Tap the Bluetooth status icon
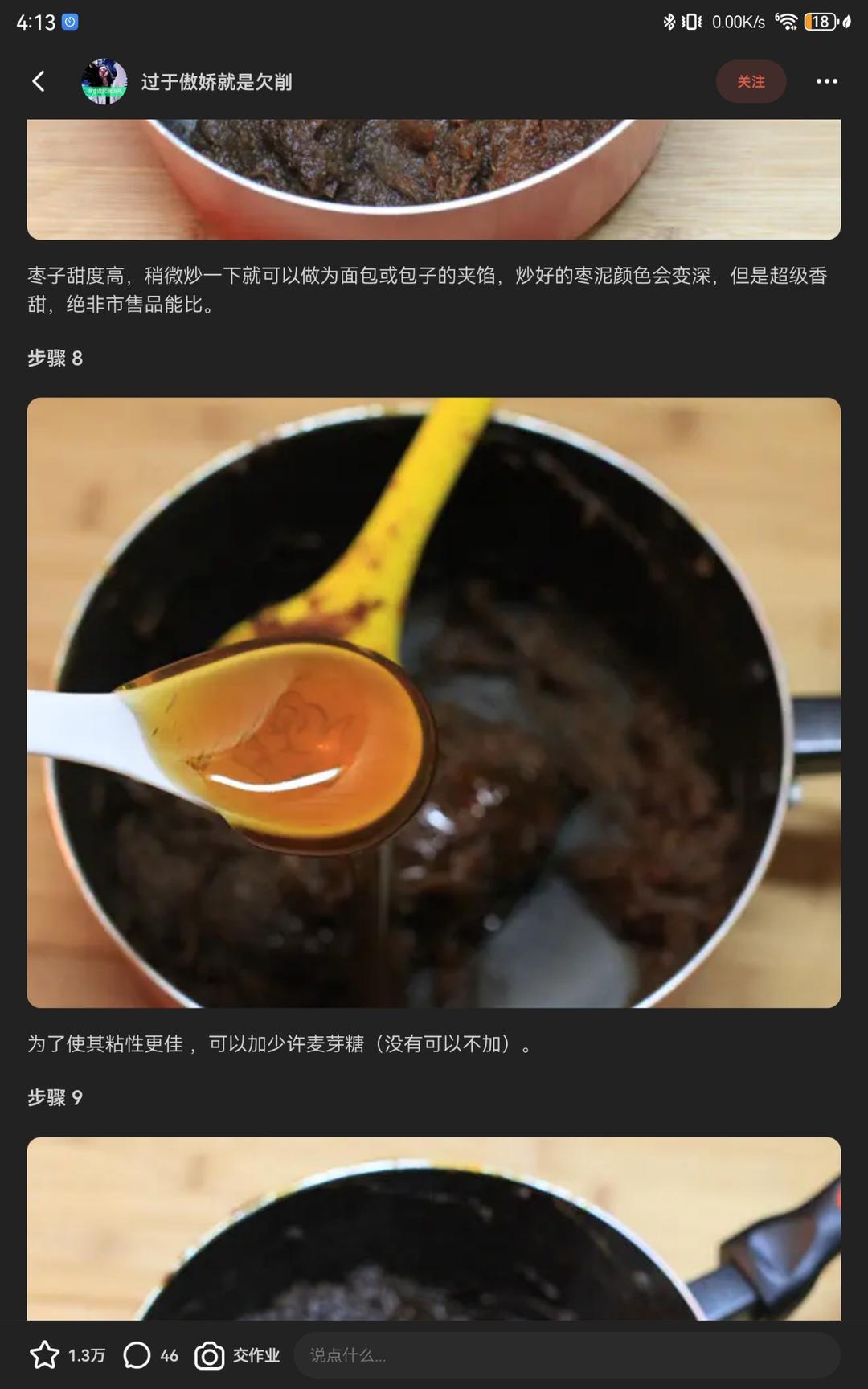The width and height of the screenshot is (868, 1389). (x=669, y=21)
